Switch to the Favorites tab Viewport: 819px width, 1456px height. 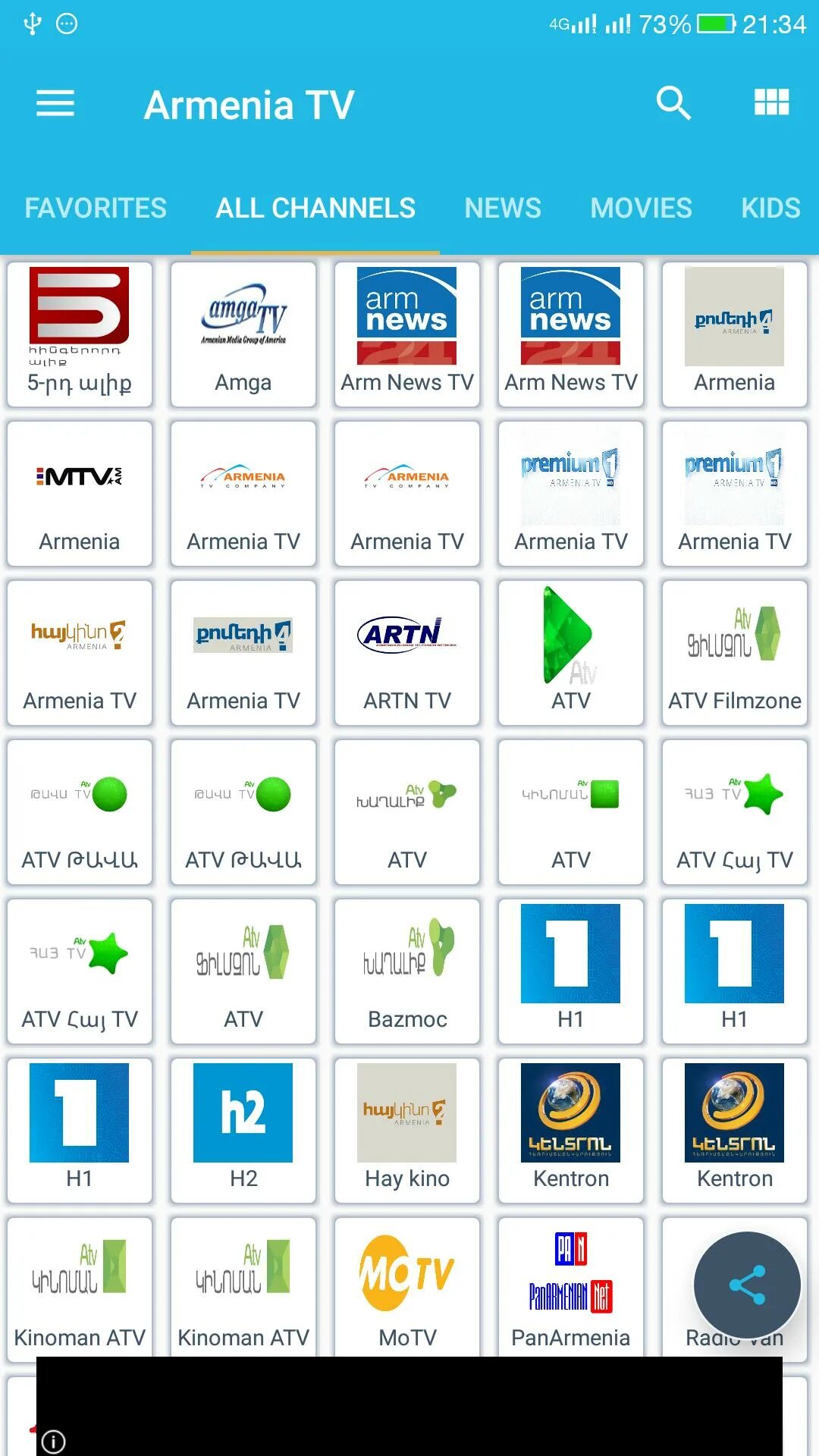click(96, 208)
